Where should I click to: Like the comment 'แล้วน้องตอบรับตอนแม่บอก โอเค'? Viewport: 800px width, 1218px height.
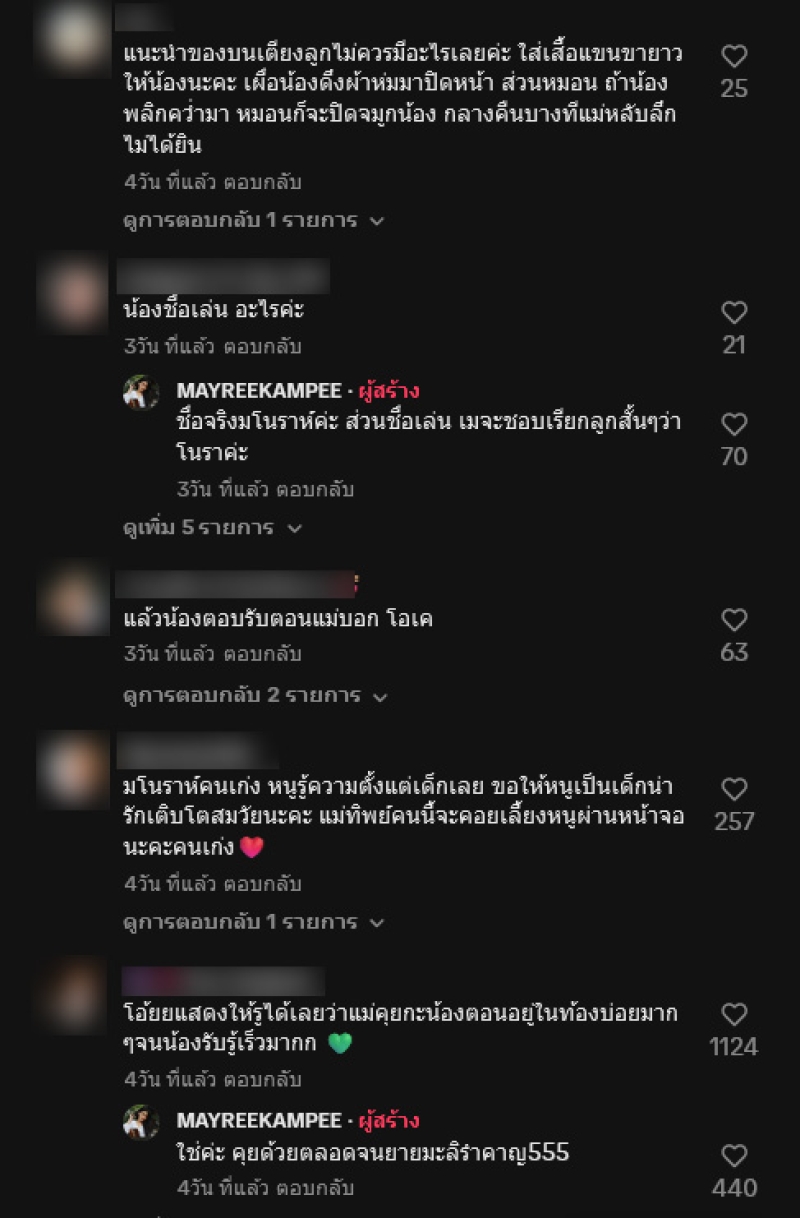coord(734,620)
